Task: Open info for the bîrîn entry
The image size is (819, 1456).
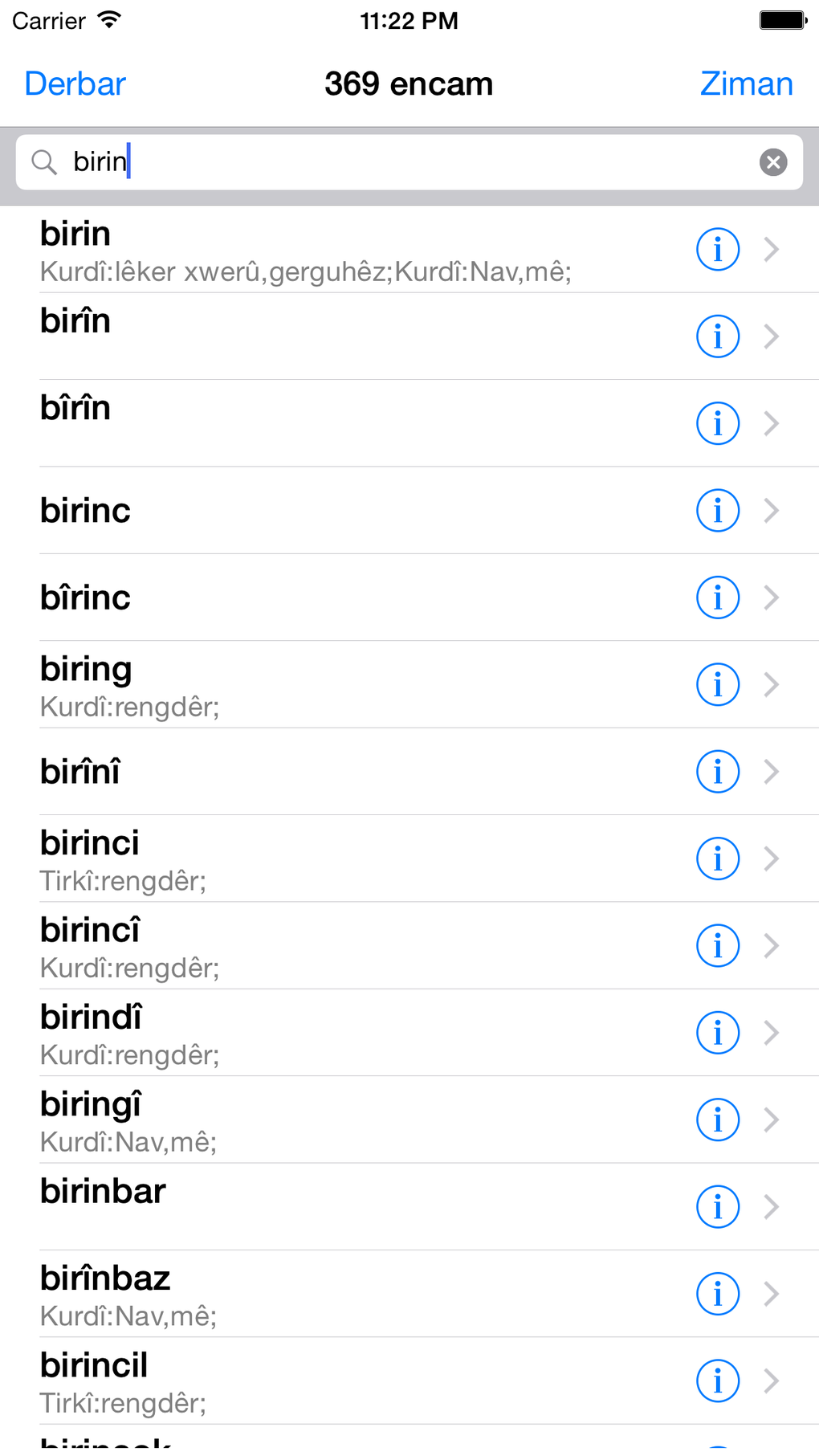Action: pyautogui.click(x=717, y=423)
